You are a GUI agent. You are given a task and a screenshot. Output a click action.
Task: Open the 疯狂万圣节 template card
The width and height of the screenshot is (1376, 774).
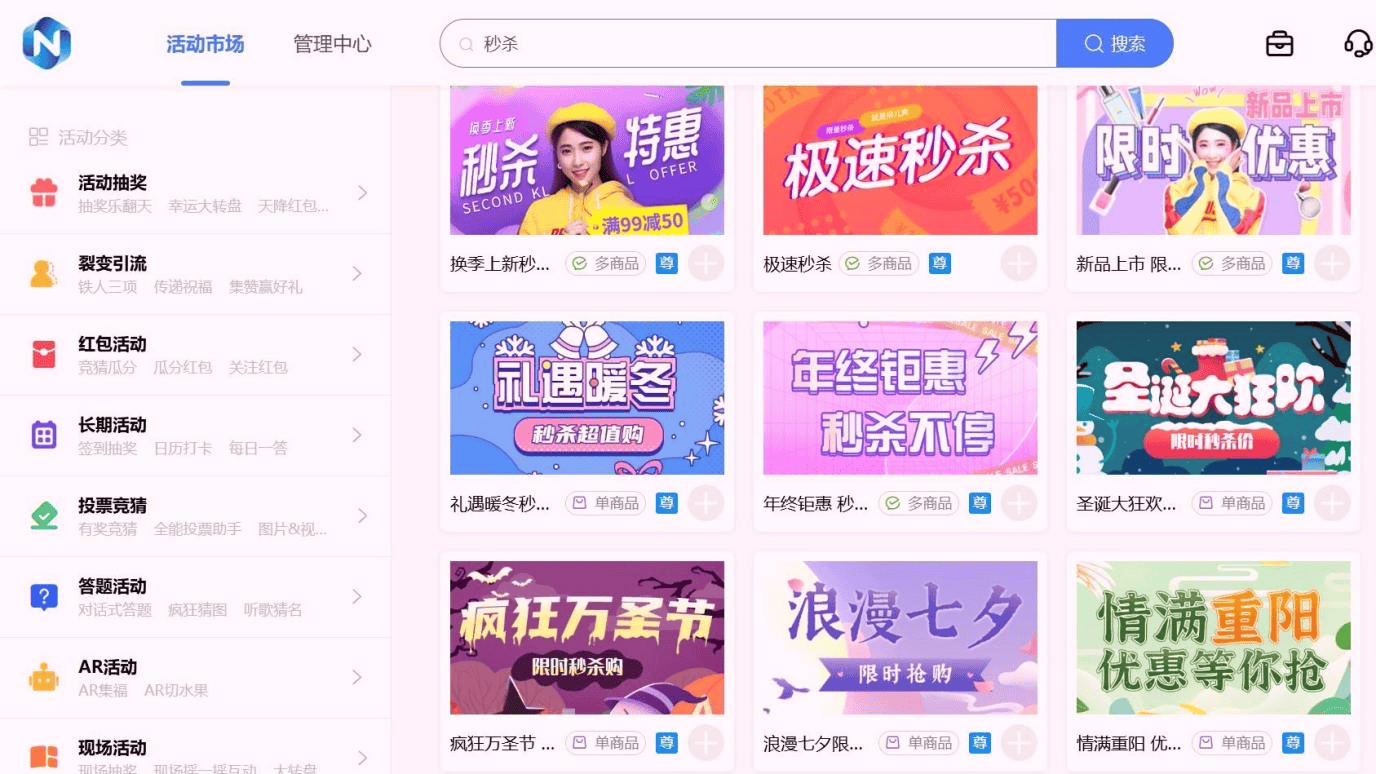click(587, 638)
